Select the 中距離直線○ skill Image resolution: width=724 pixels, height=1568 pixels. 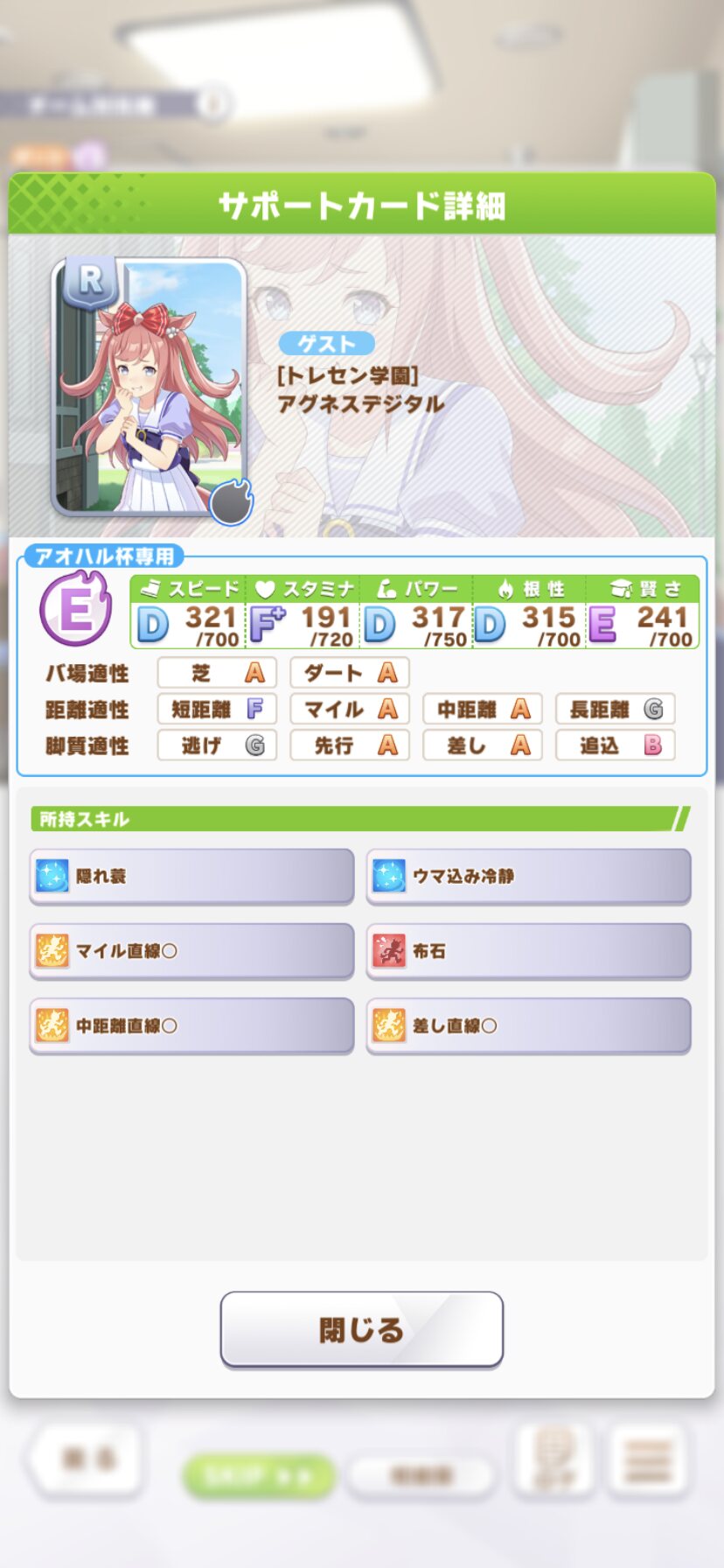(x=191, y=1025)
